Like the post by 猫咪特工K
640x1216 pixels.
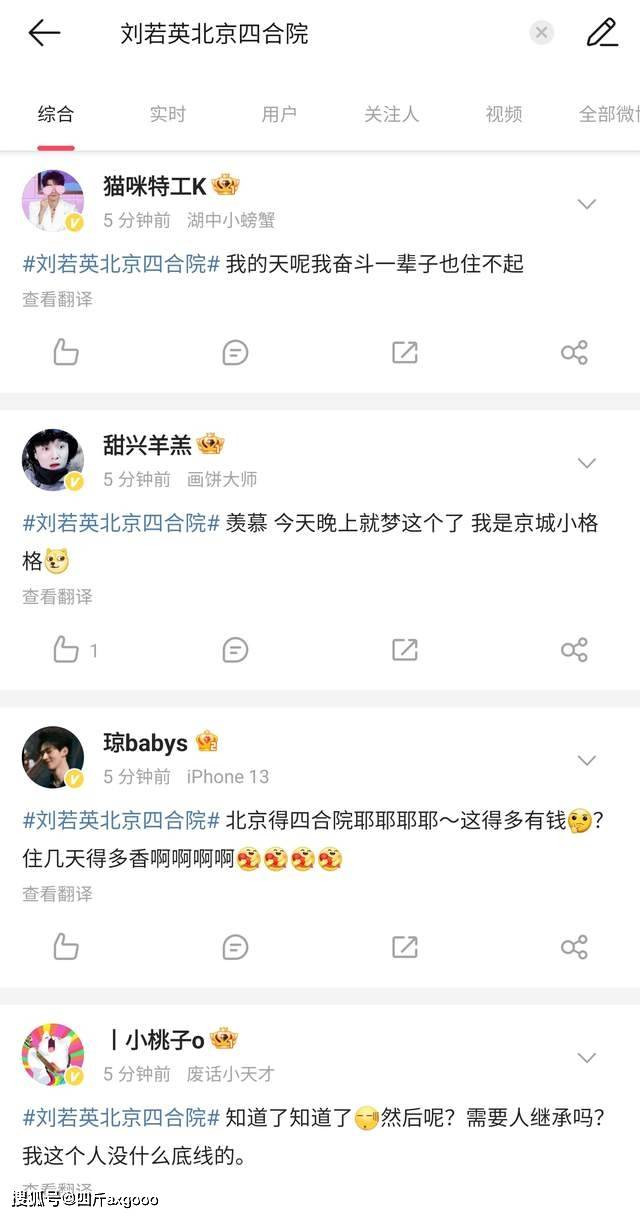66,352
